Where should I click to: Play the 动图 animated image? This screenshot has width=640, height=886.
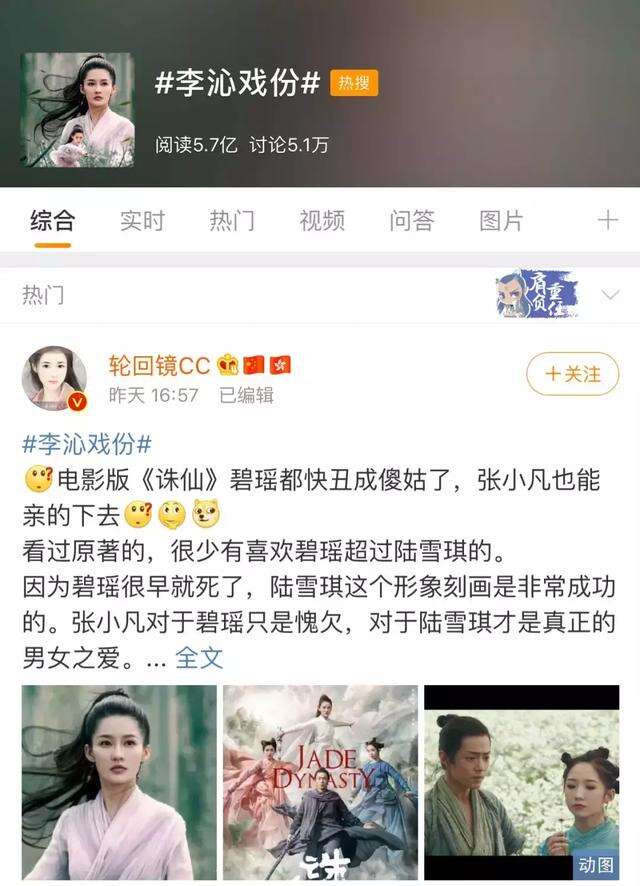521,783
